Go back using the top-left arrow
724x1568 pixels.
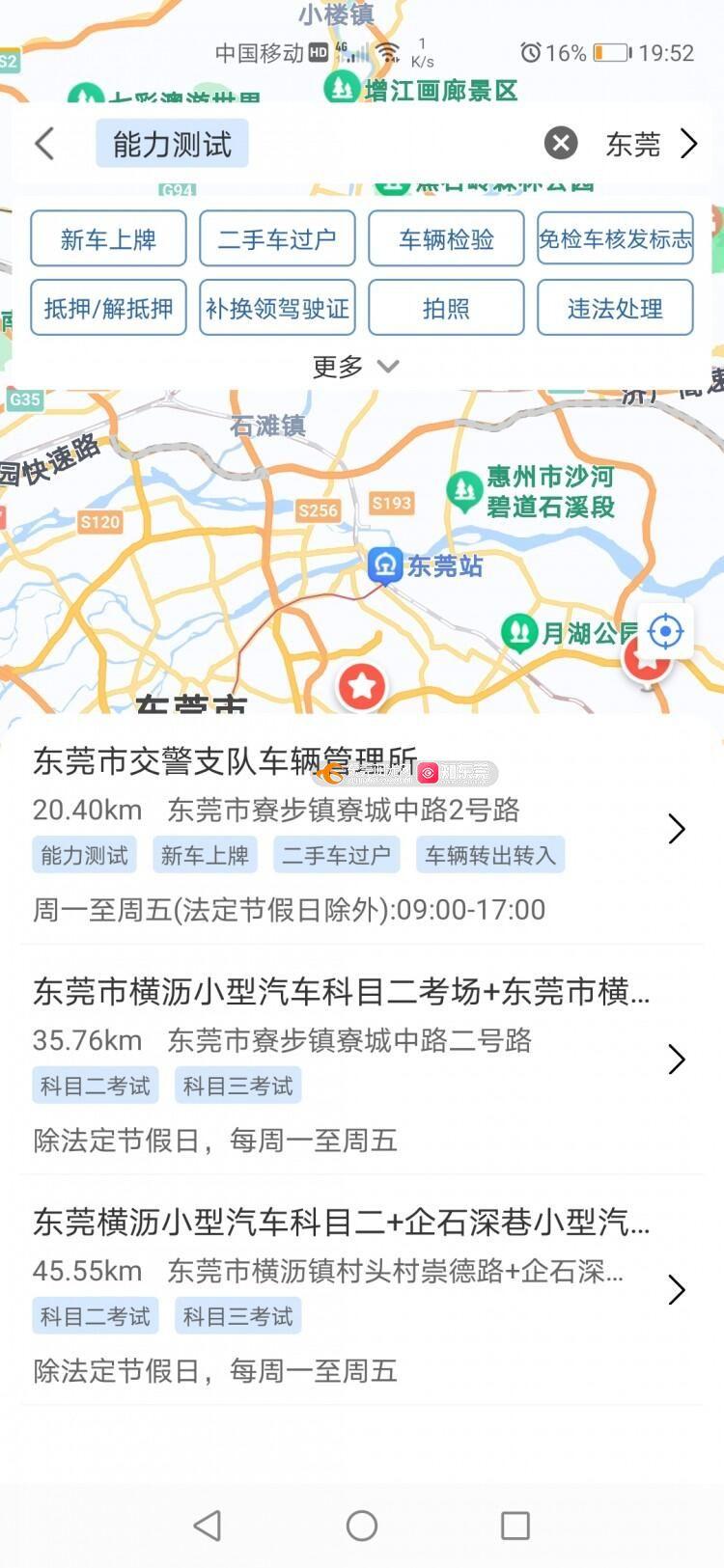(x=44, y=144)
